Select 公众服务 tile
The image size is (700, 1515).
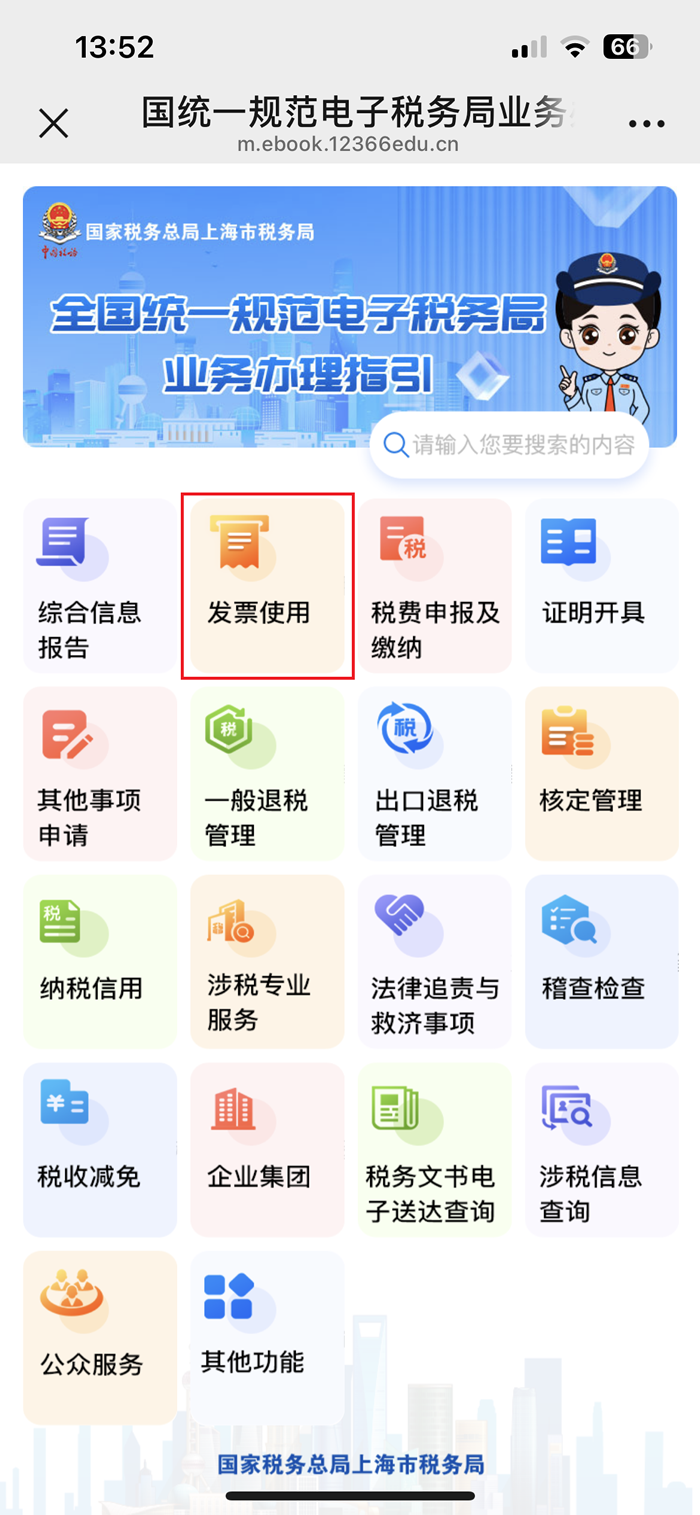(x=99, y=1337)
